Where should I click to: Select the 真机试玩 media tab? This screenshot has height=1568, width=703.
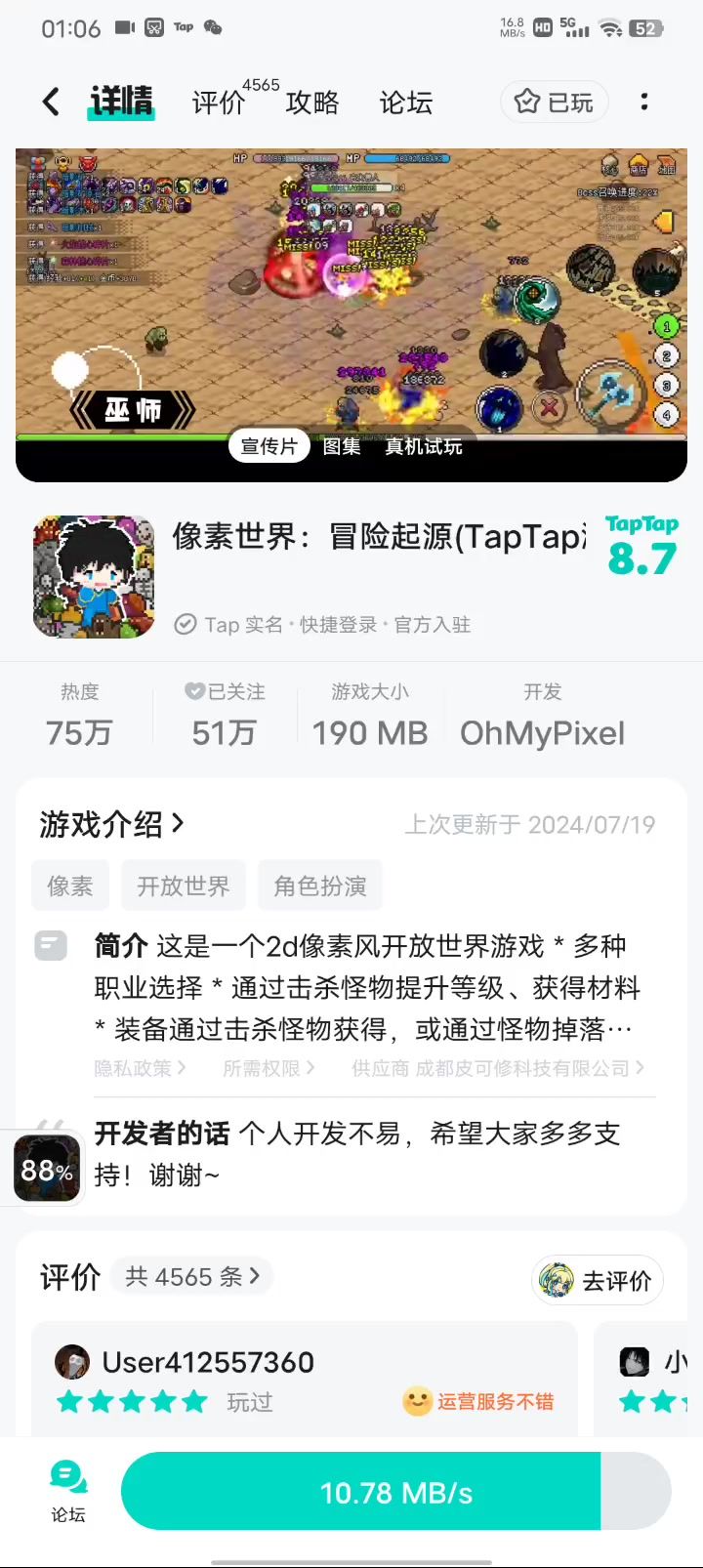[x=423, y=446]
